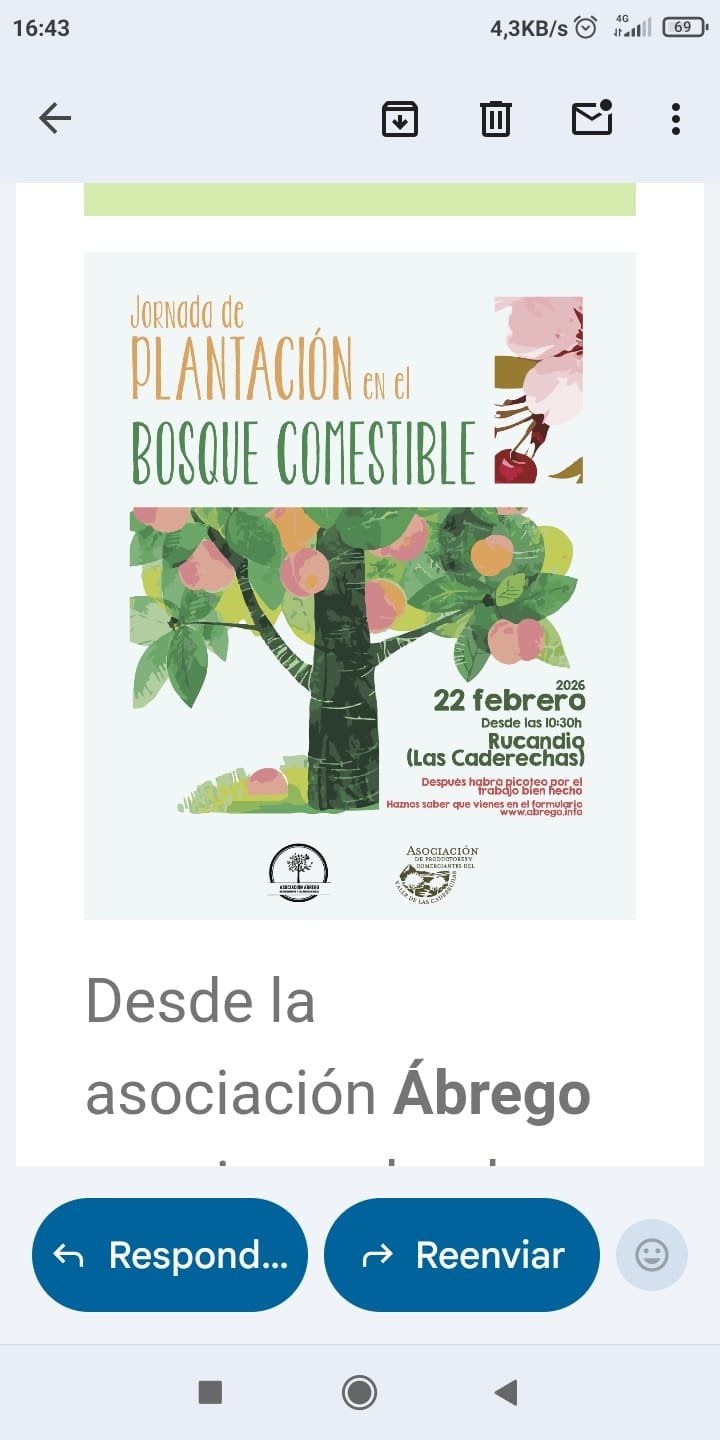Open the three-dot overflow menu

click(x=676, y=119)
